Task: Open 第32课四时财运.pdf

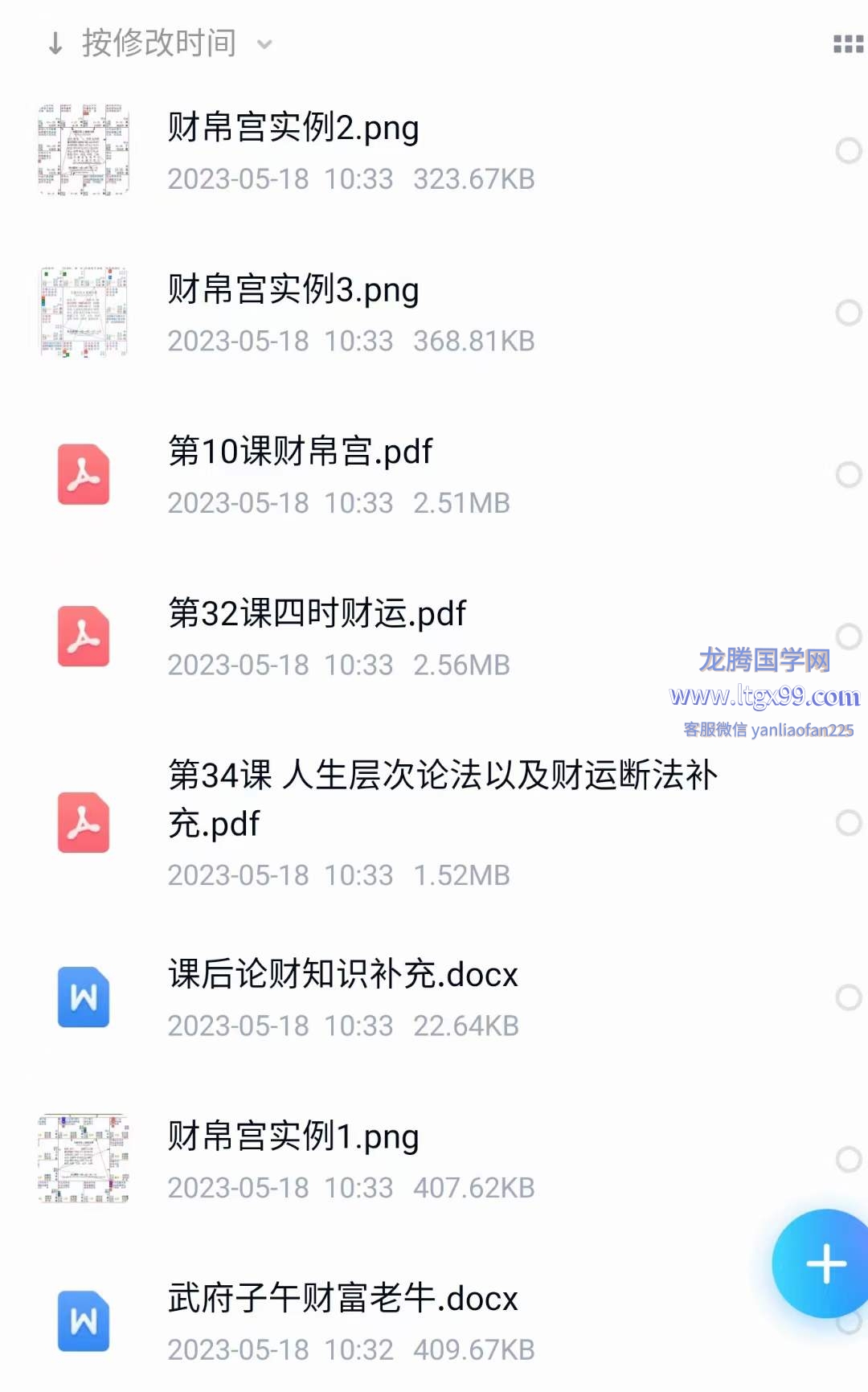Action: click(317, 614)
